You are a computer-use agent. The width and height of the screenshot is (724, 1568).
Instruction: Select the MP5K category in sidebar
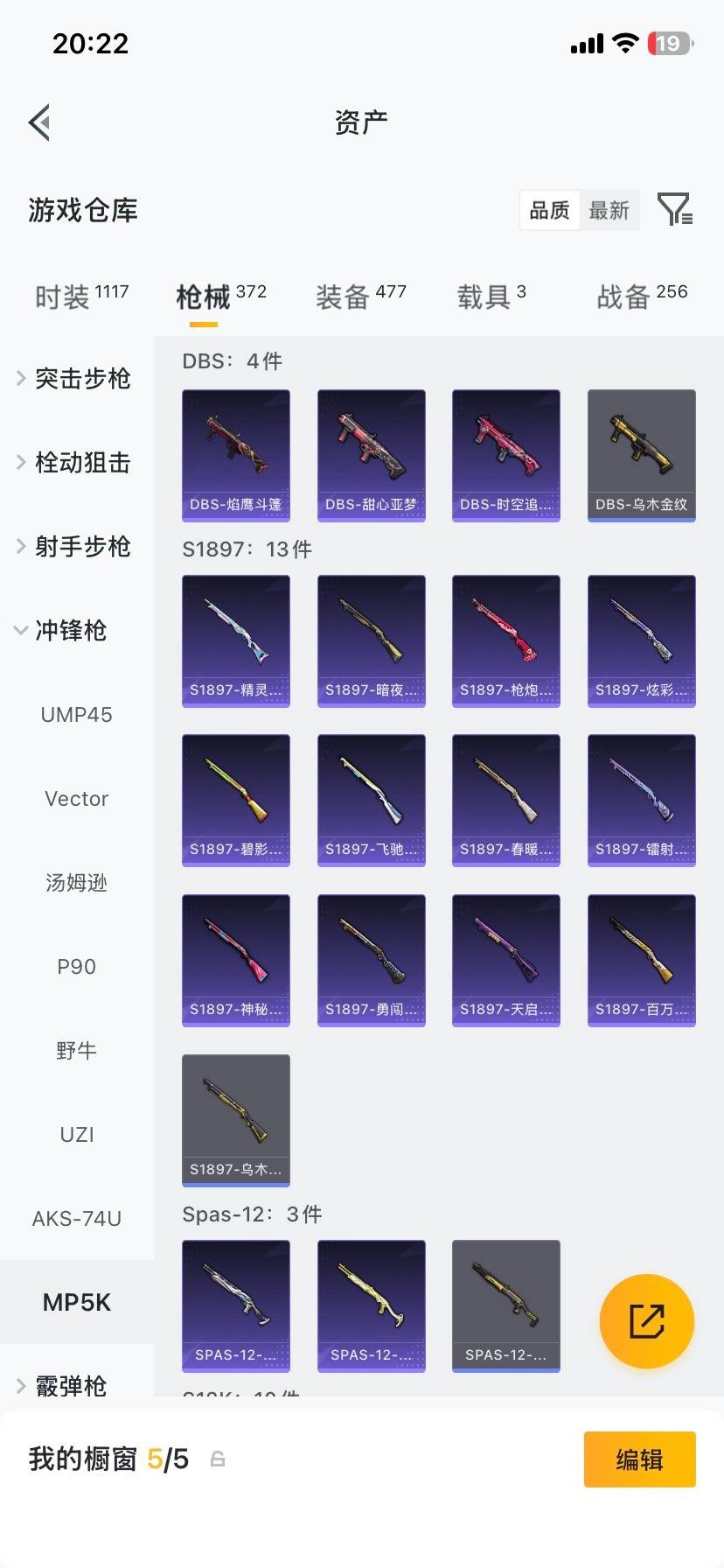[x=76, y=1302]
